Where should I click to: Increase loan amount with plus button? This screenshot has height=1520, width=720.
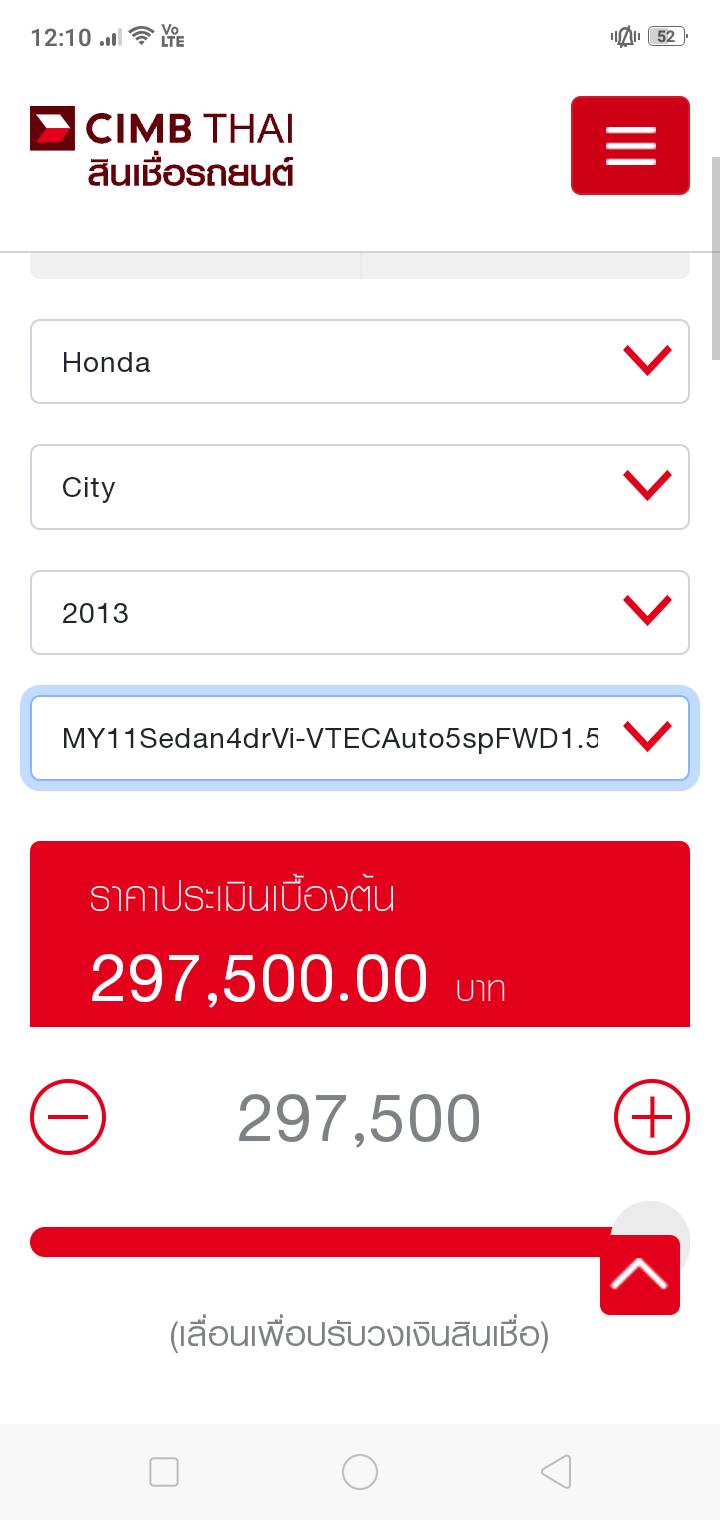652,1117
